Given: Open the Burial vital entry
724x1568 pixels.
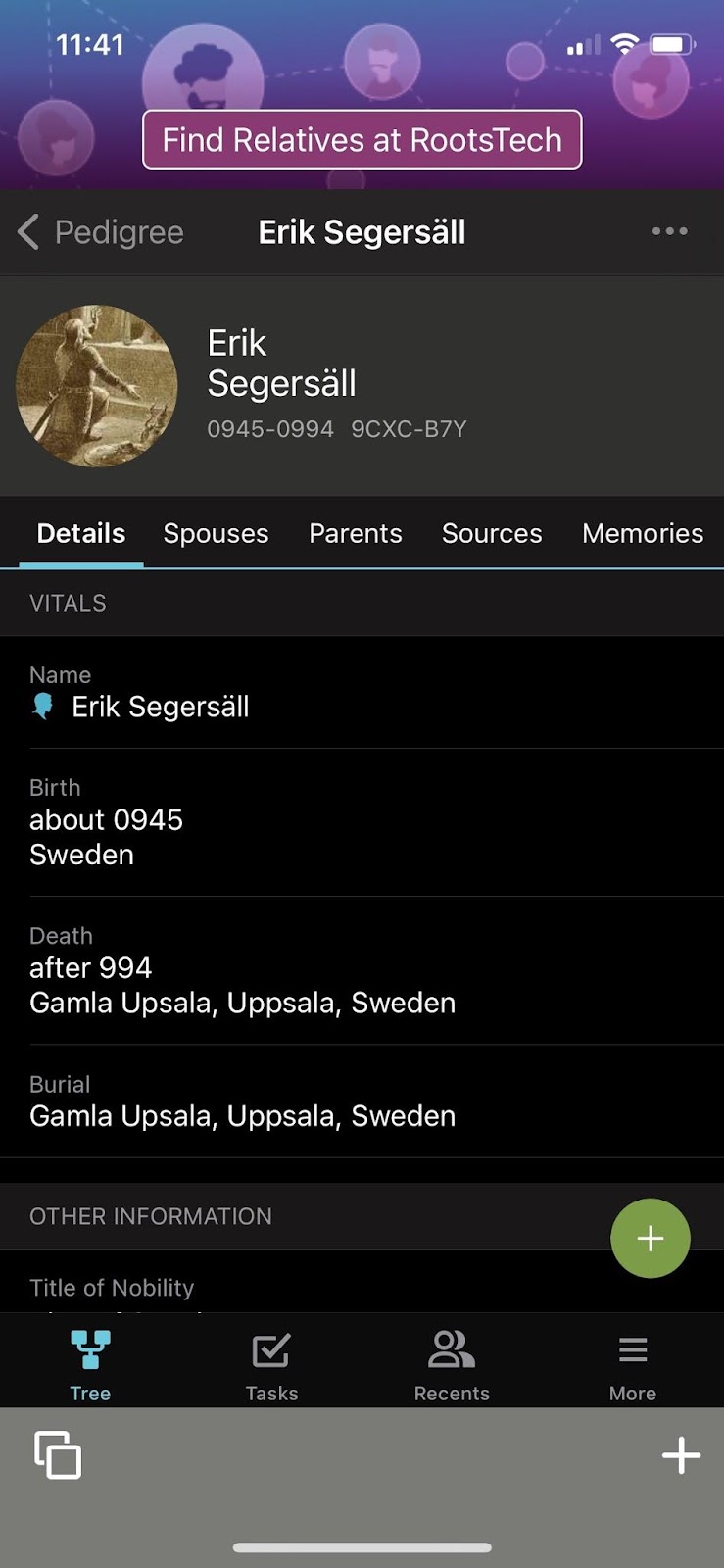Looking at the screenshot, I should [362, 1102].
